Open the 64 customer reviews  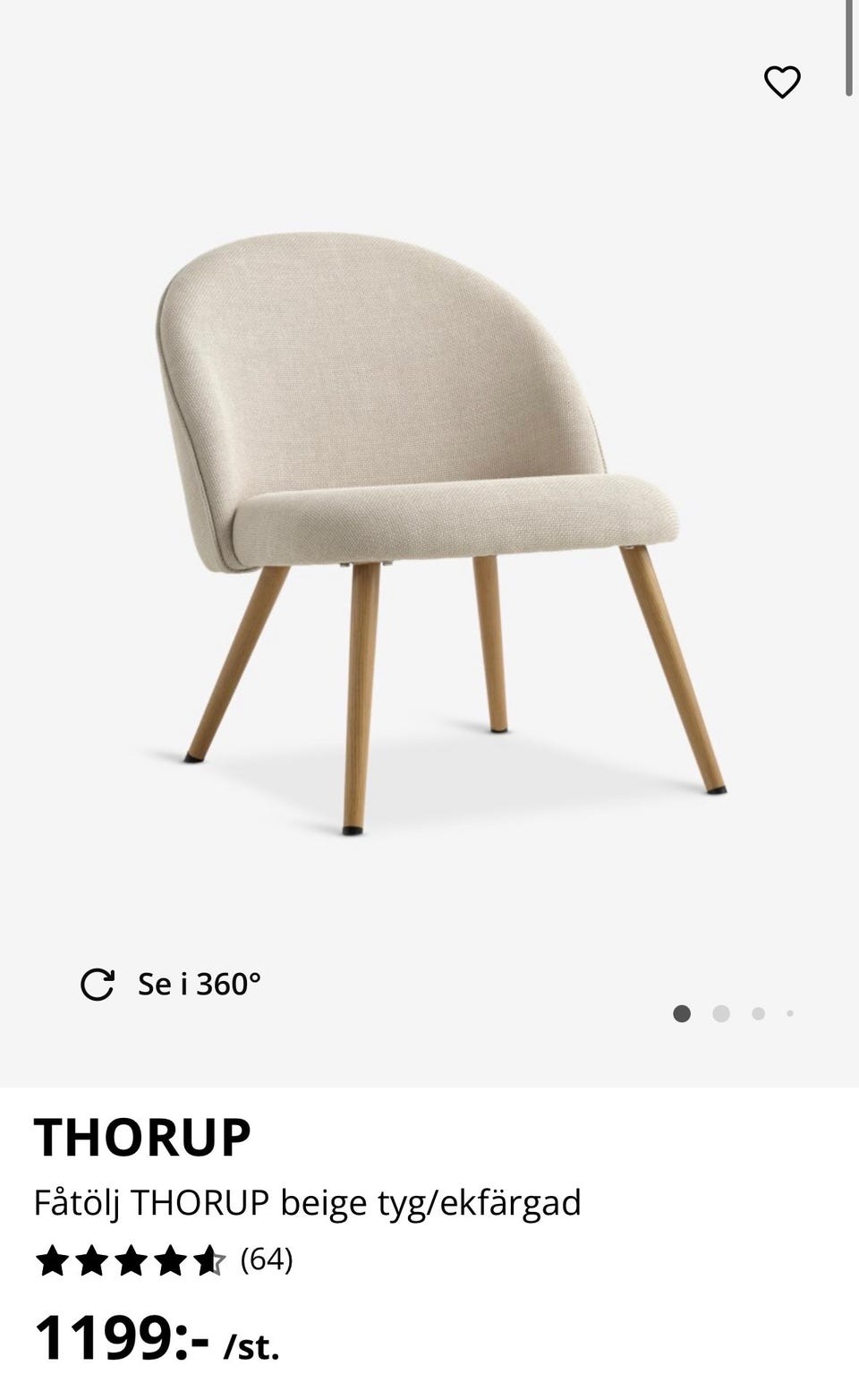266,1259
